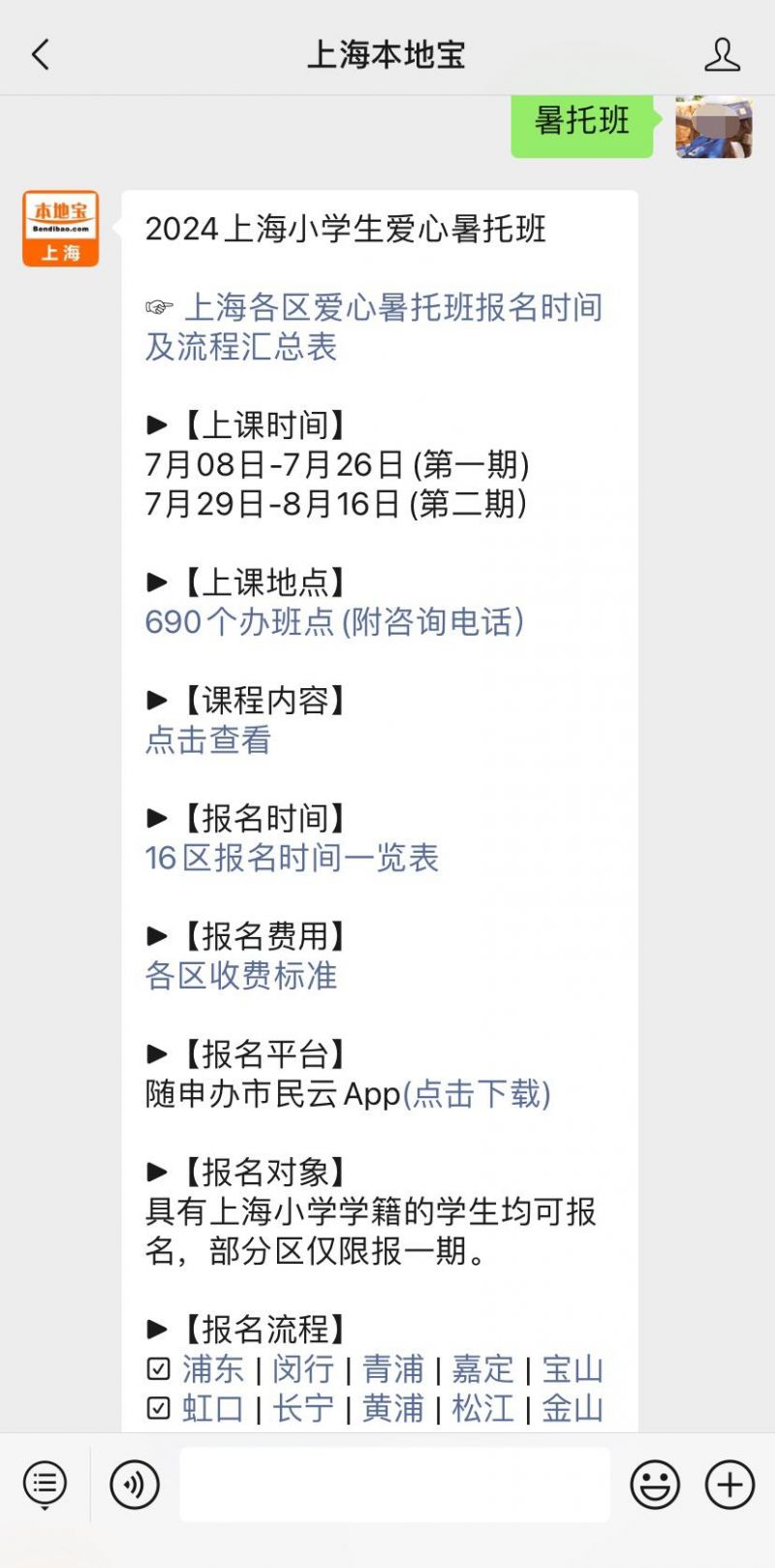The height and width of the screenshot is (1568, 775).
Task: Open the emoji picker
Action: [x=655, y=1484]
